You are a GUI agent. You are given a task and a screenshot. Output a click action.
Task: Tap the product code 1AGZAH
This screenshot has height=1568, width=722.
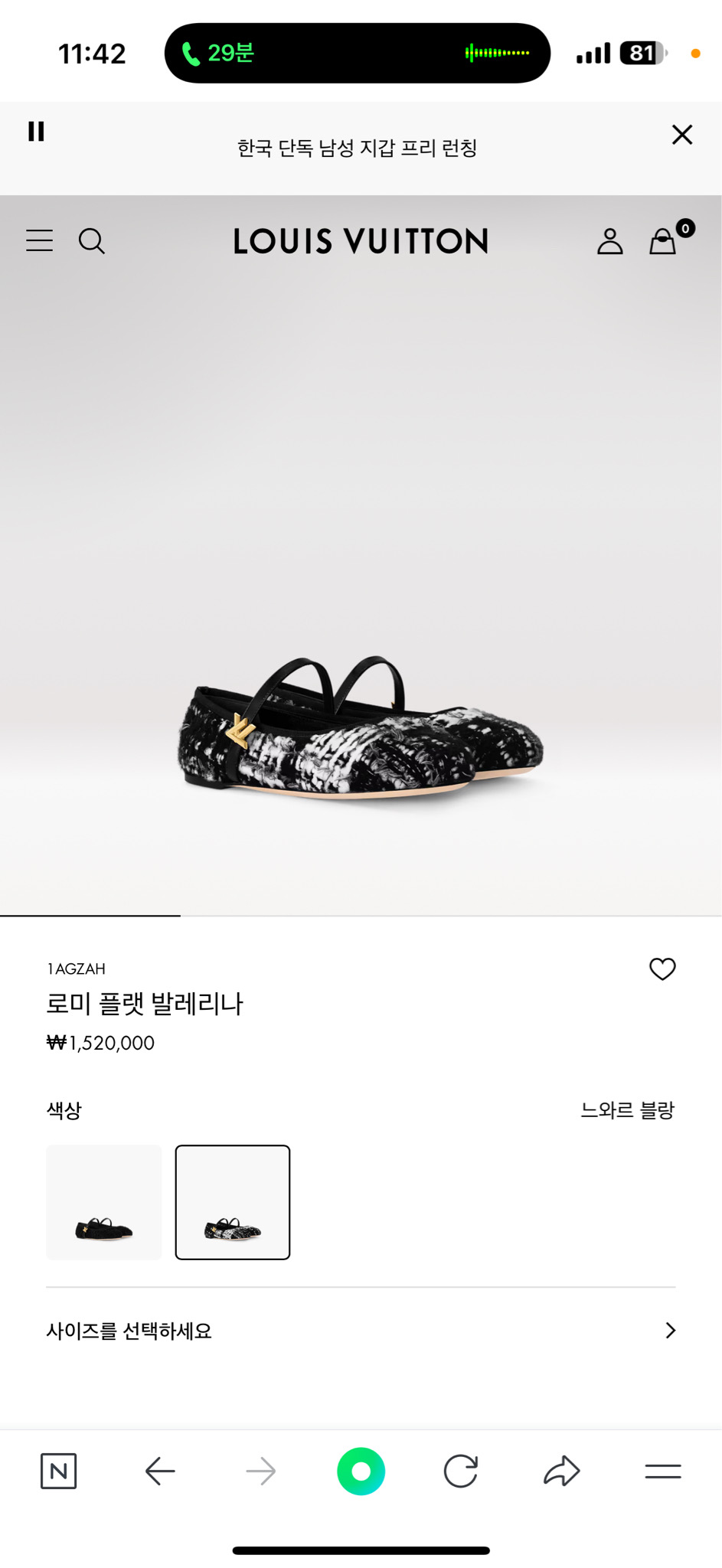tap(77, 969)
